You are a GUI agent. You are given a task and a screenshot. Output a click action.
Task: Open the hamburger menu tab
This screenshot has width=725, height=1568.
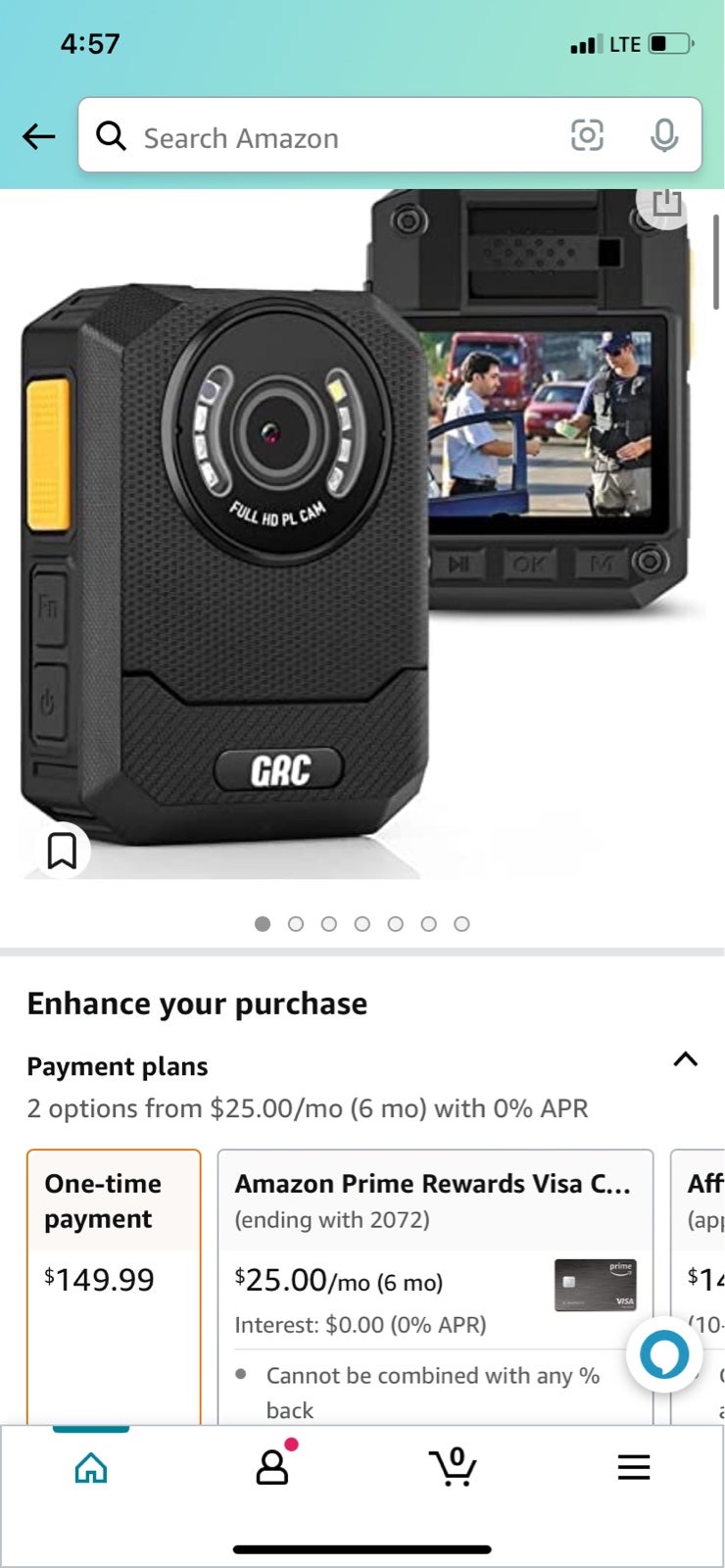click(x=634, y=1467)
